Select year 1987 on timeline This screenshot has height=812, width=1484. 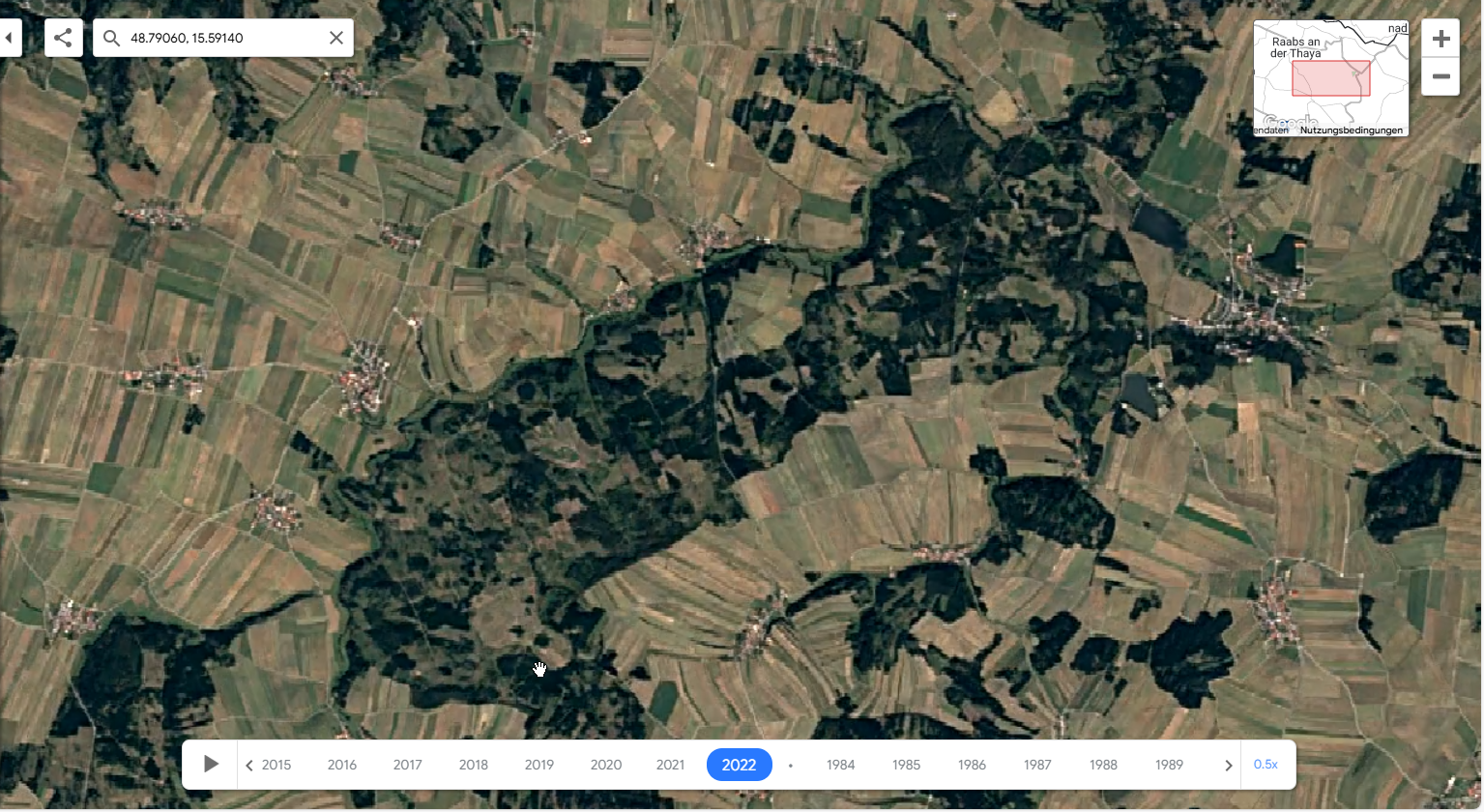click(x=1037, y=765)
